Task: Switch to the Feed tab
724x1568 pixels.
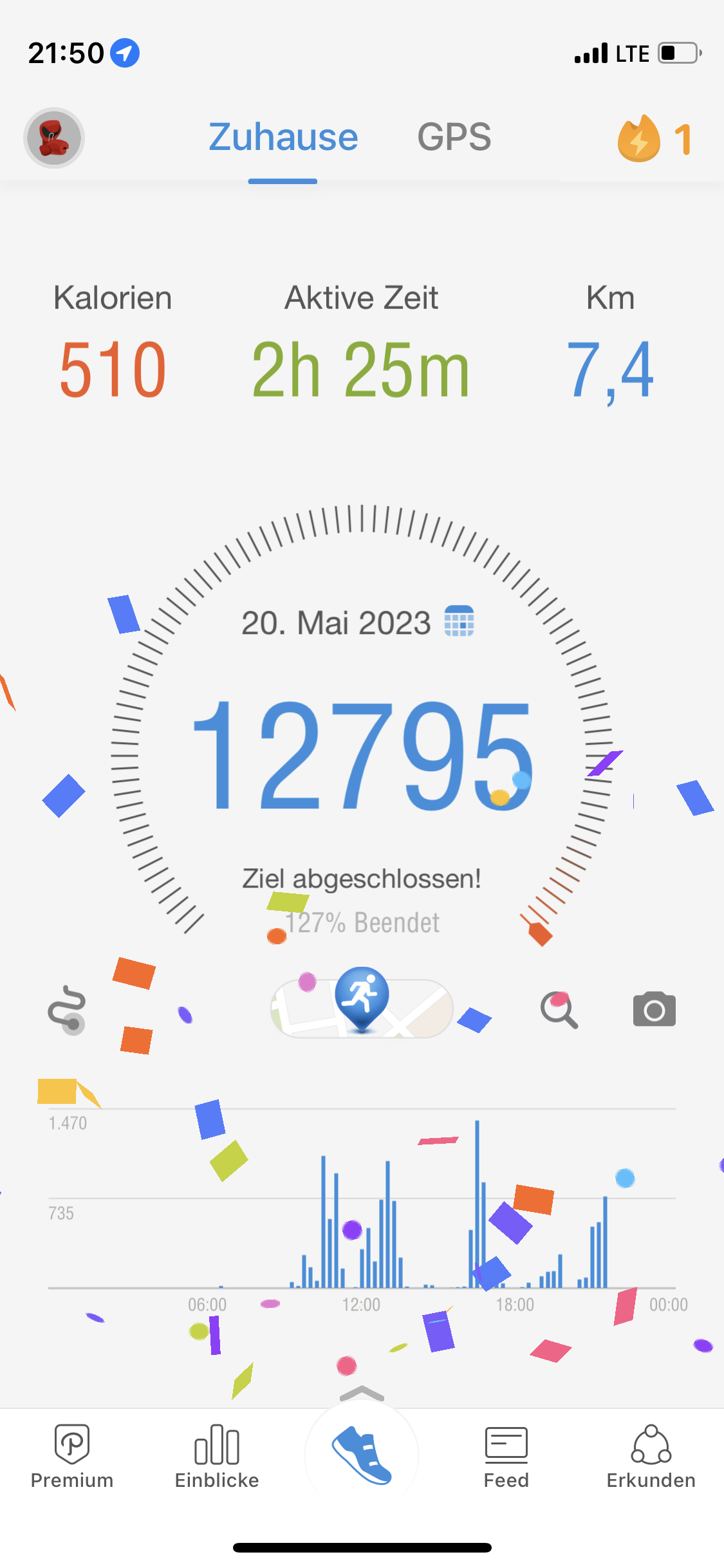Action: tap(506, 1457)
